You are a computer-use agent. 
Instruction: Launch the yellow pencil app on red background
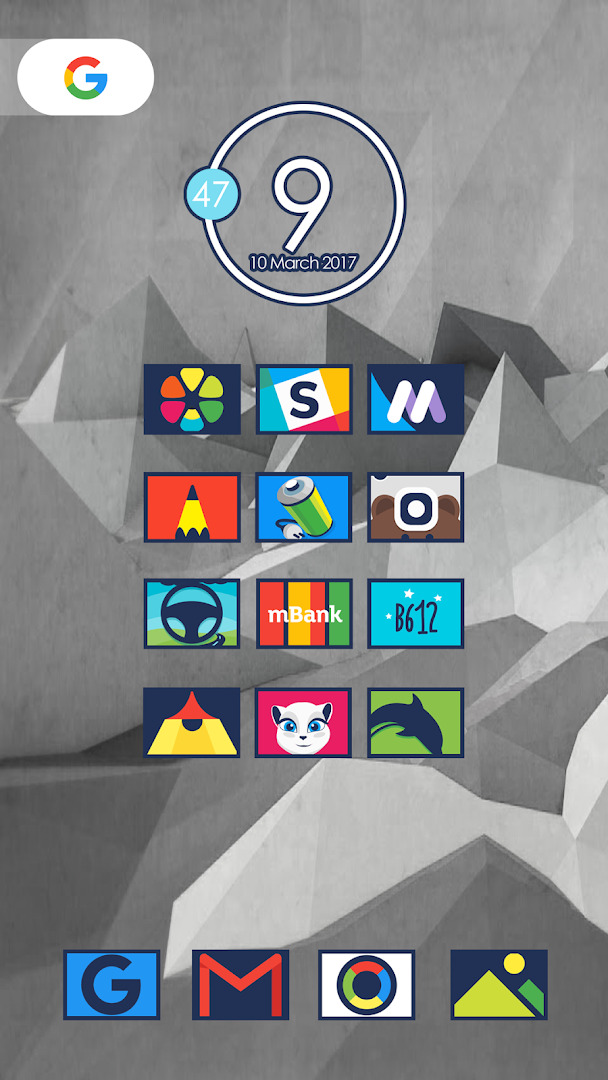192,508
